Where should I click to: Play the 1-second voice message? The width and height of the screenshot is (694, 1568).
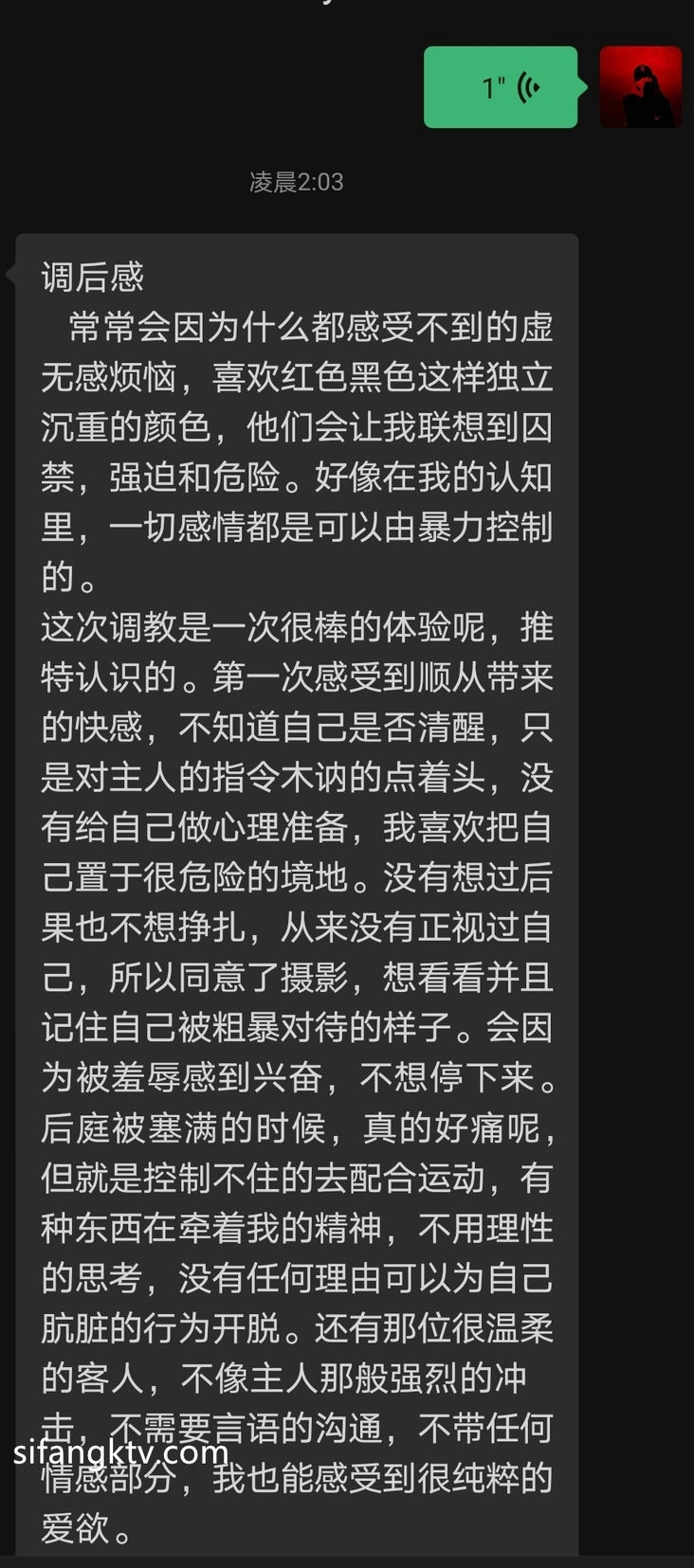pyautogui.click(x=501, y=87)
